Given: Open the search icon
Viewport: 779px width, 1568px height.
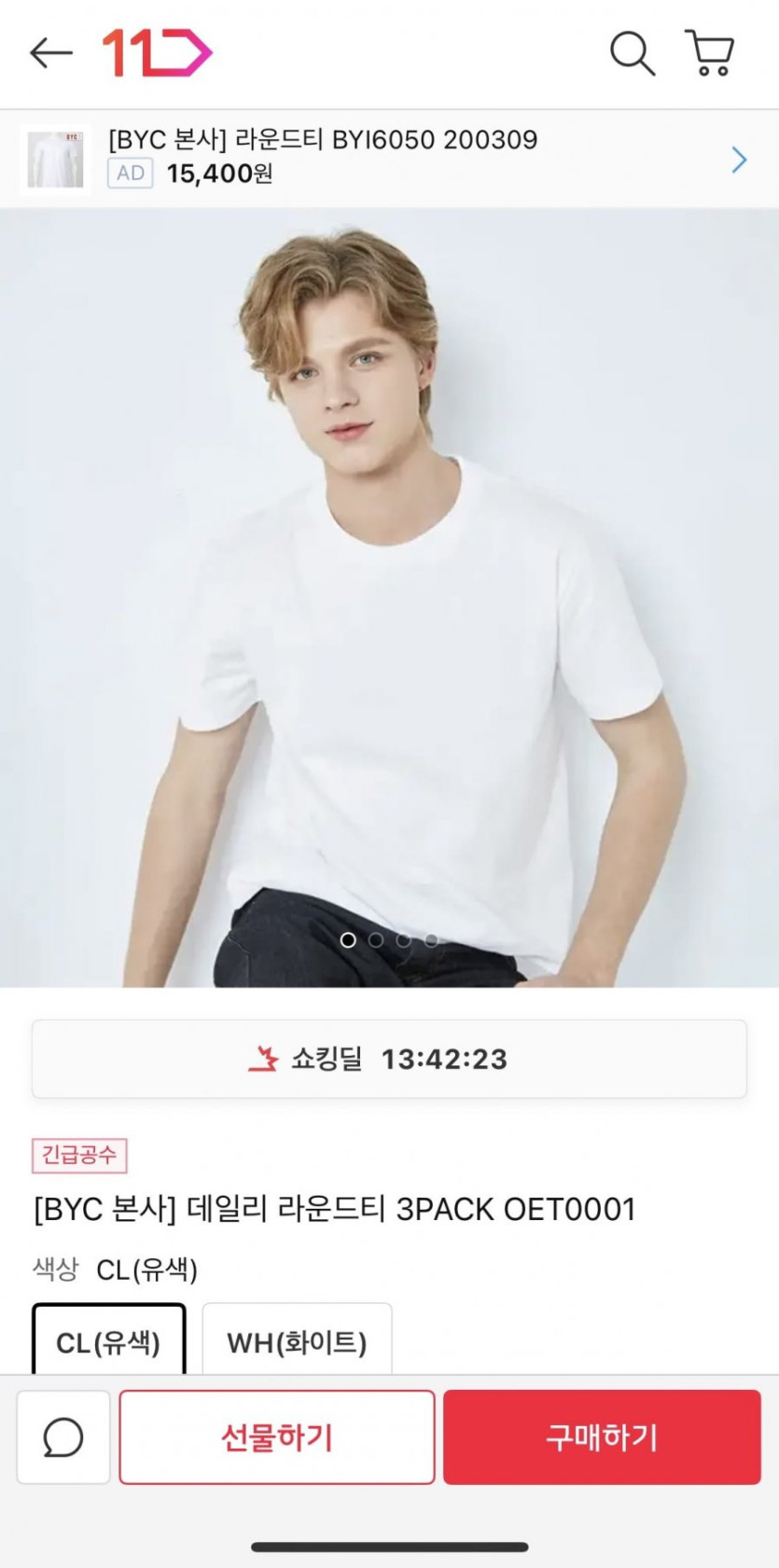Looking at the screenshot, I should click(632, 53).
